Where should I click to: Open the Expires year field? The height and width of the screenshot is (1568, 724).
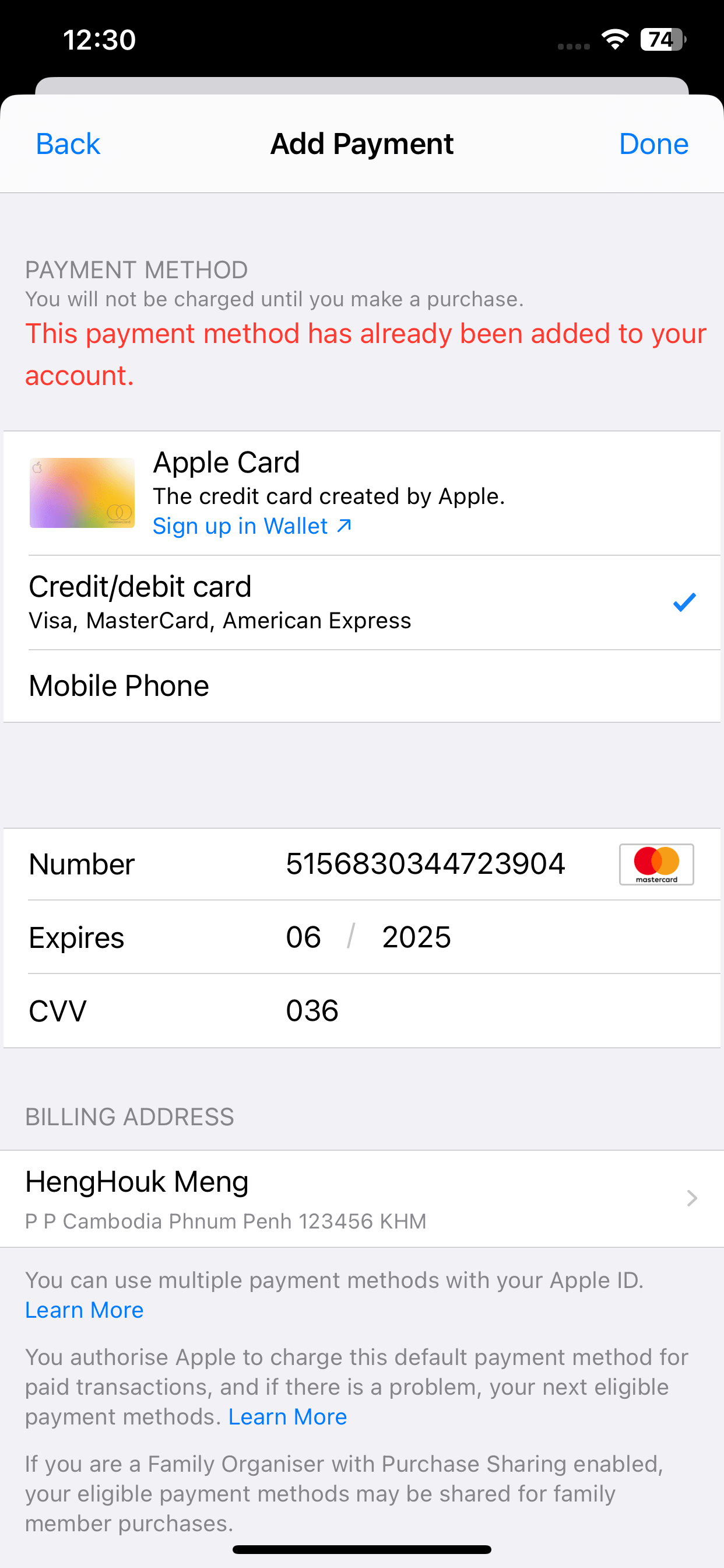click(x=416, y=937)
